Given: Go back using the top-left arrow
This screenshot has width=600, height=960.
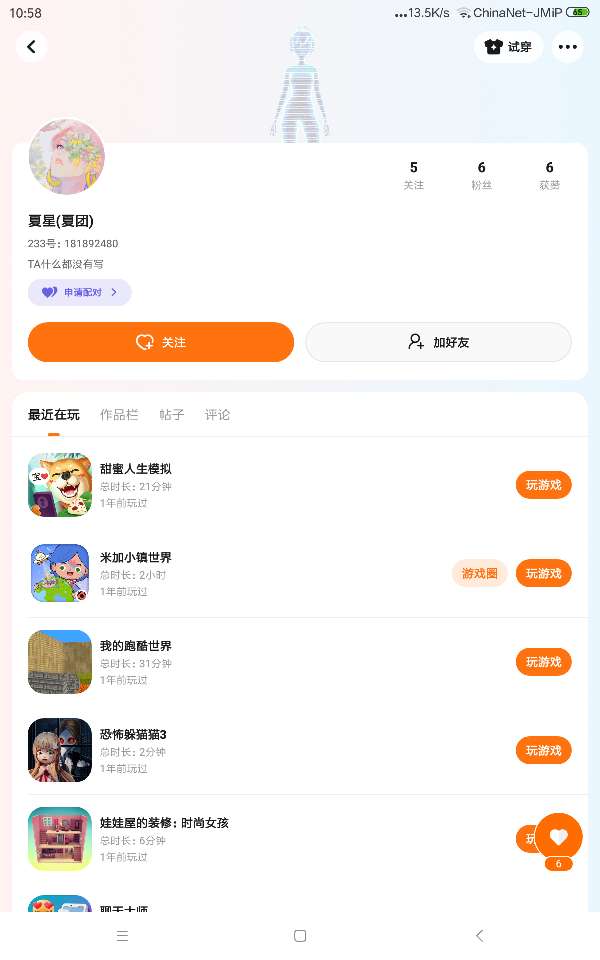Looking at the screenshot, I should tap(31, 46).
